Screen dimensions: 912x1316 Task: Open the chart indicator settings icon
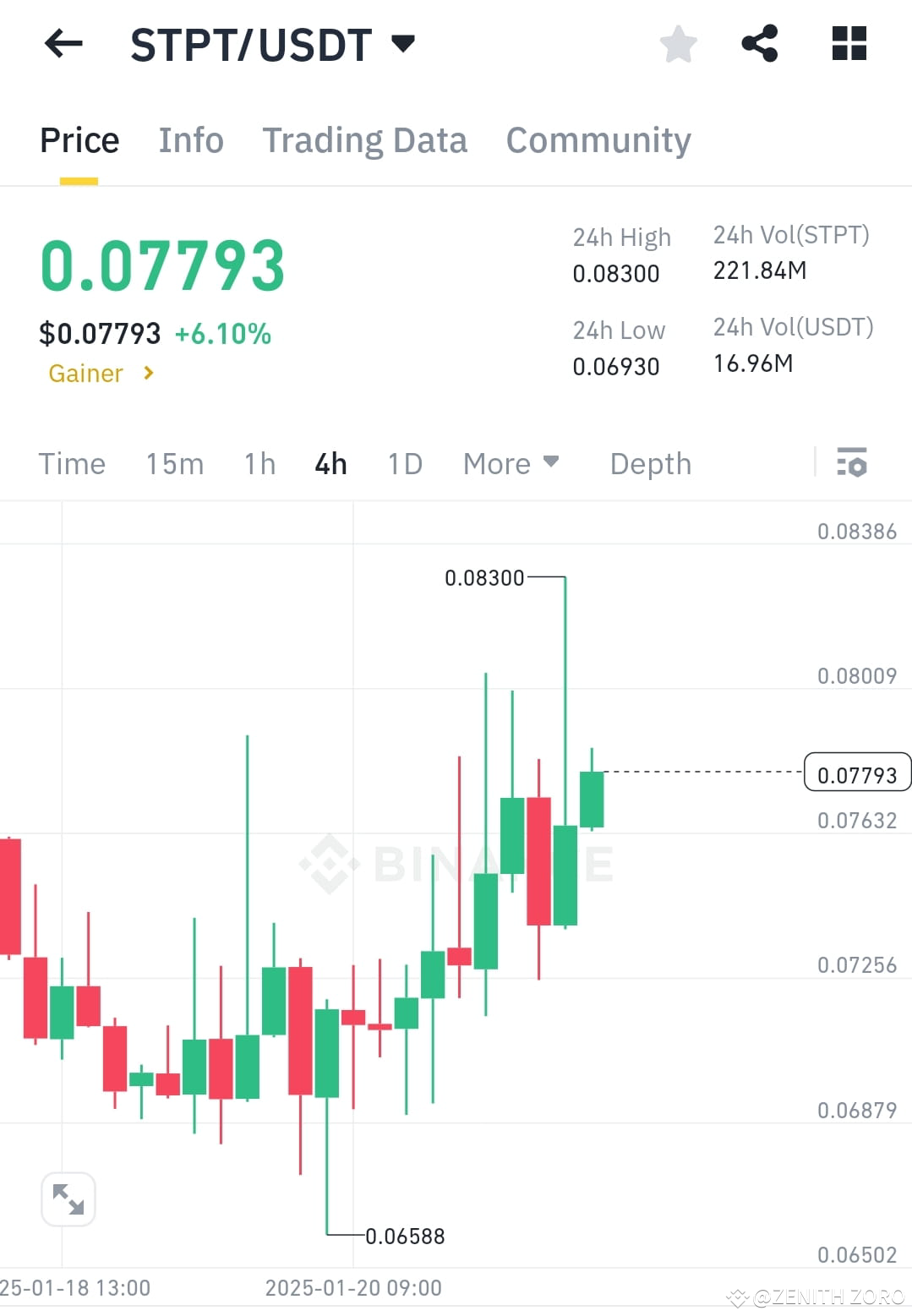(x=853, y=463)
